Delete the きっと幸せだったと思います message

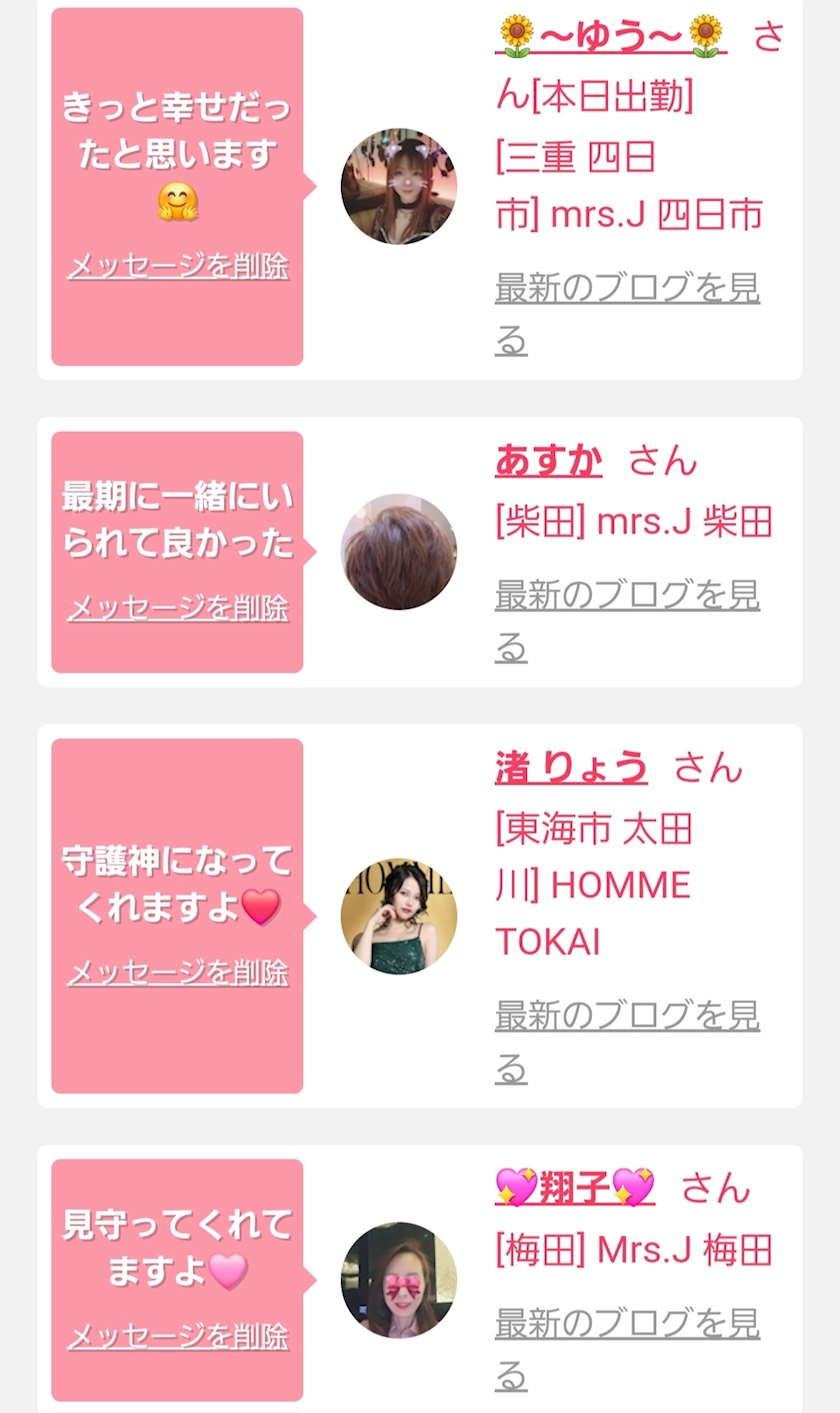coord(178,266)
